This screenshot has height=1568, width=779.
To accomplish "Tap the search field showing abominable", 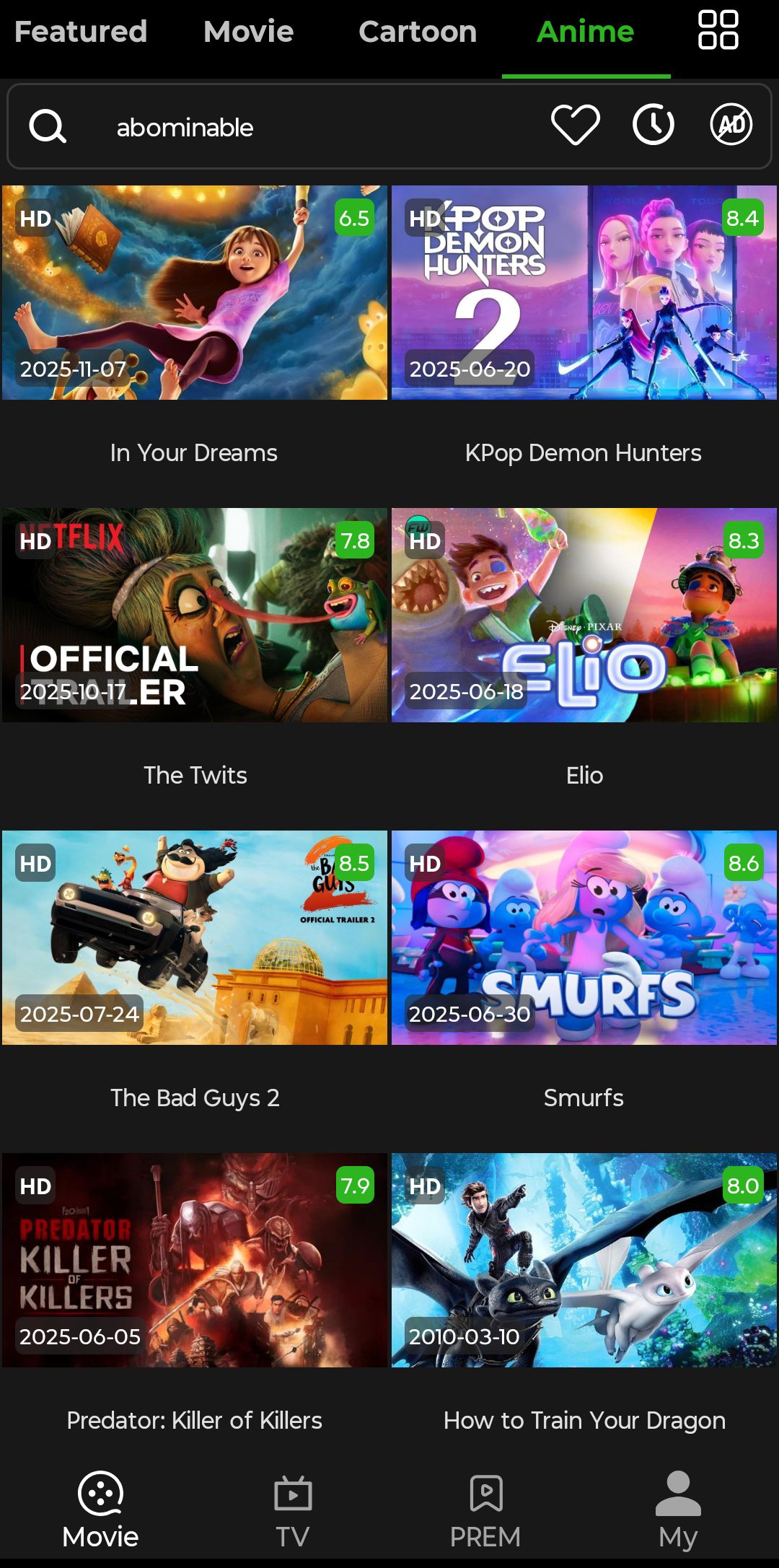I will (289, 128).
